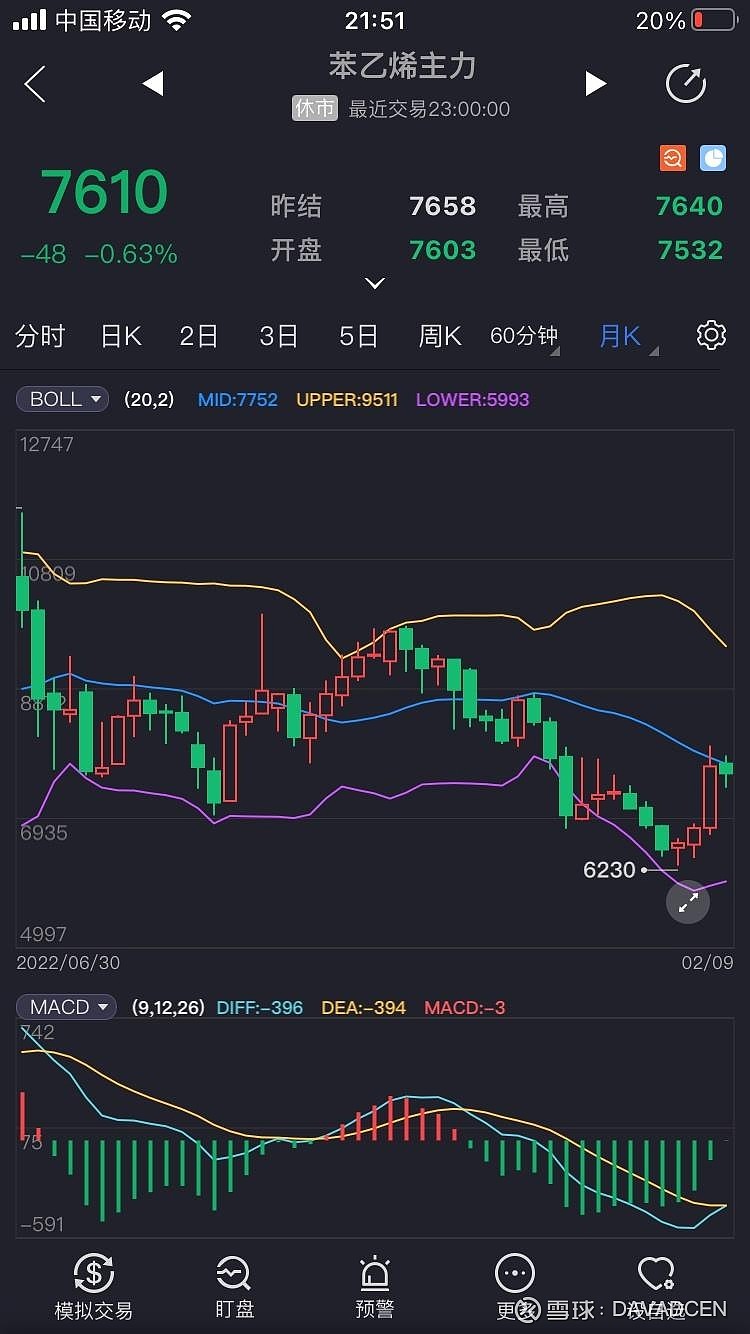
Task: Select the 周K weekly chart tab
Action: 439,336
